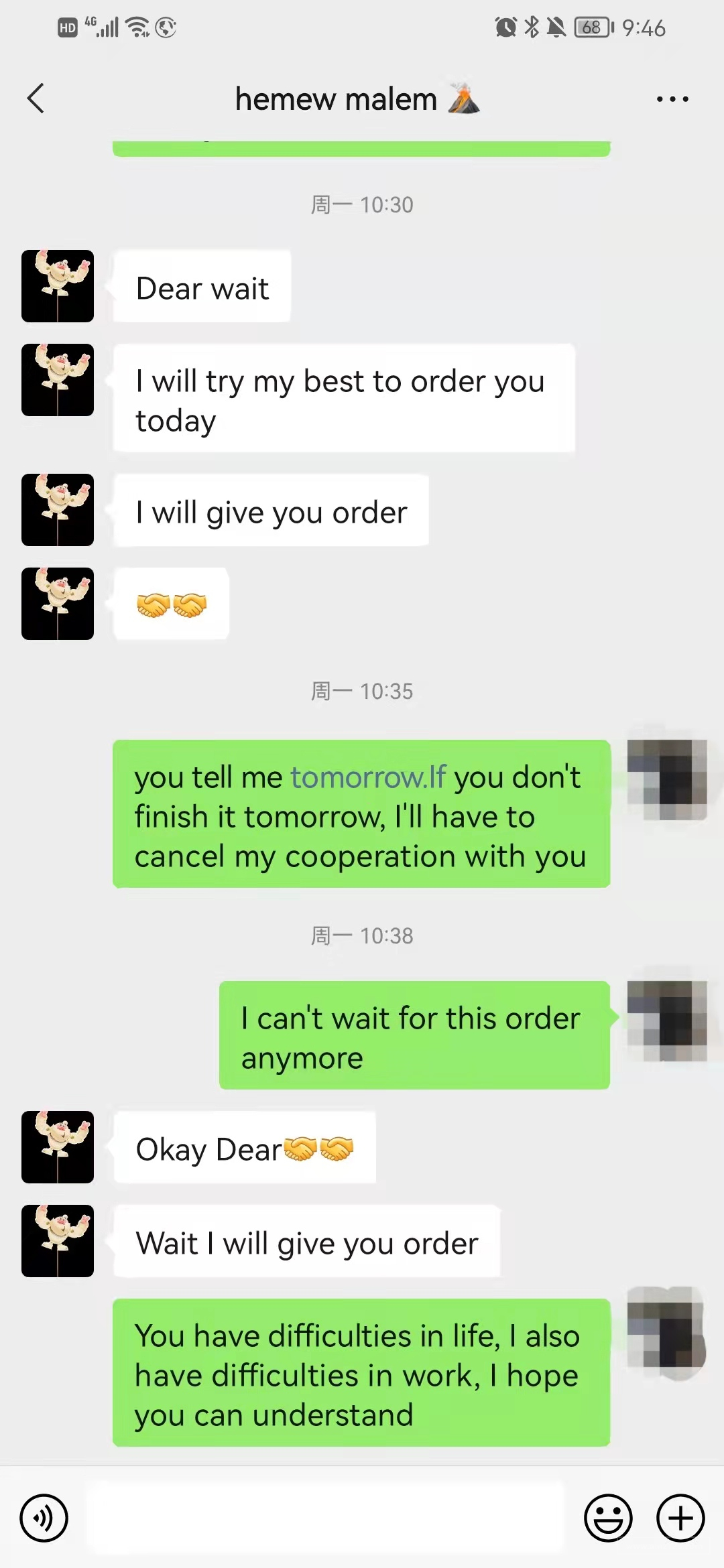The width and height of the screenshot is (724, 1568).
Task: Focus the message text field
Action: 327,1518
